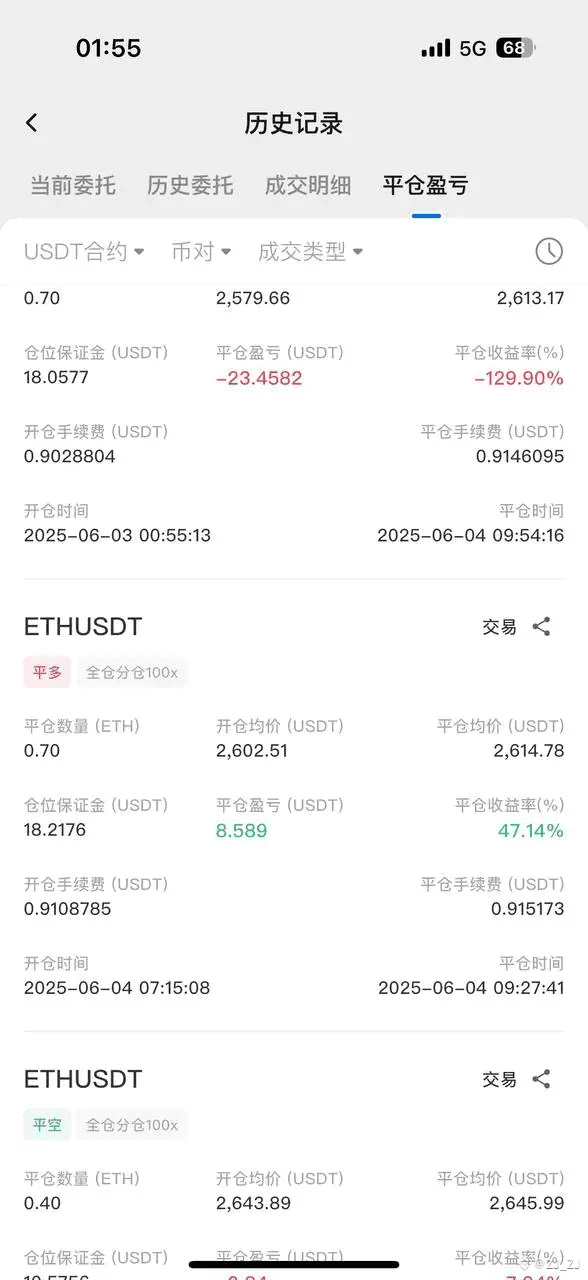Open the 成交明细 tab

308,185
